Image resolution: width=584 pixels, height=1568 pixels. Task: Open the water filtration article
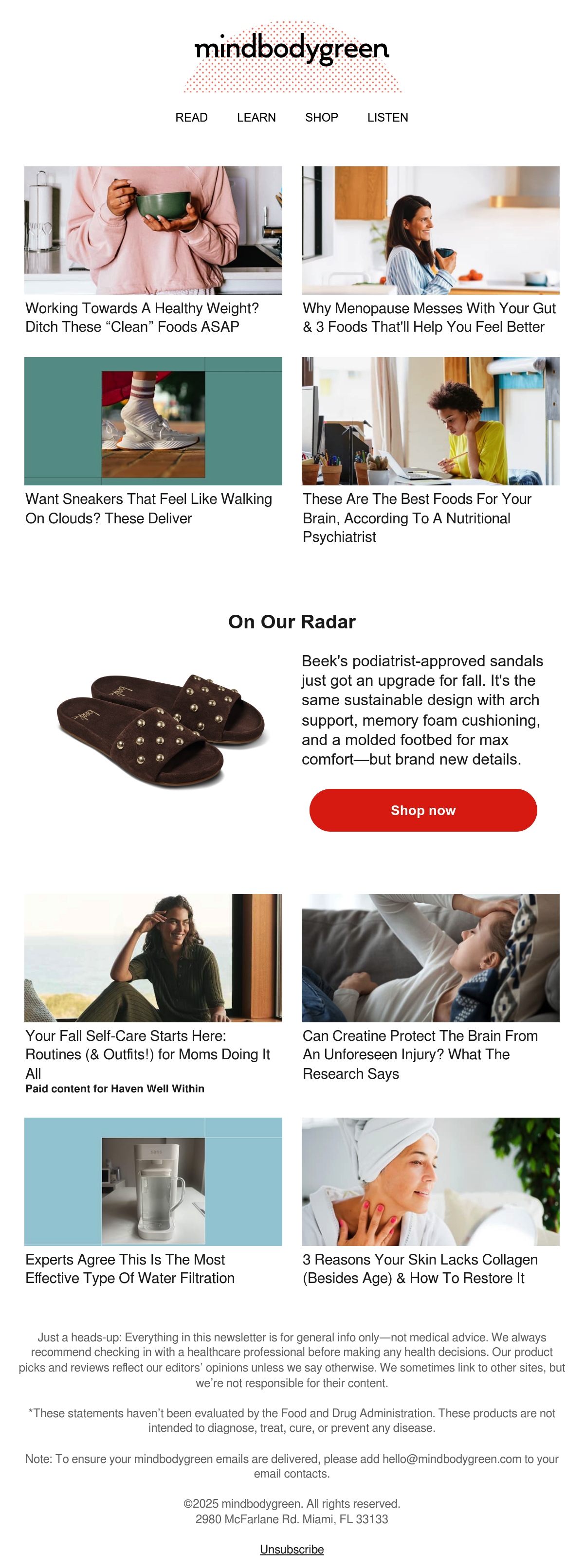(x=130, y=1268)
